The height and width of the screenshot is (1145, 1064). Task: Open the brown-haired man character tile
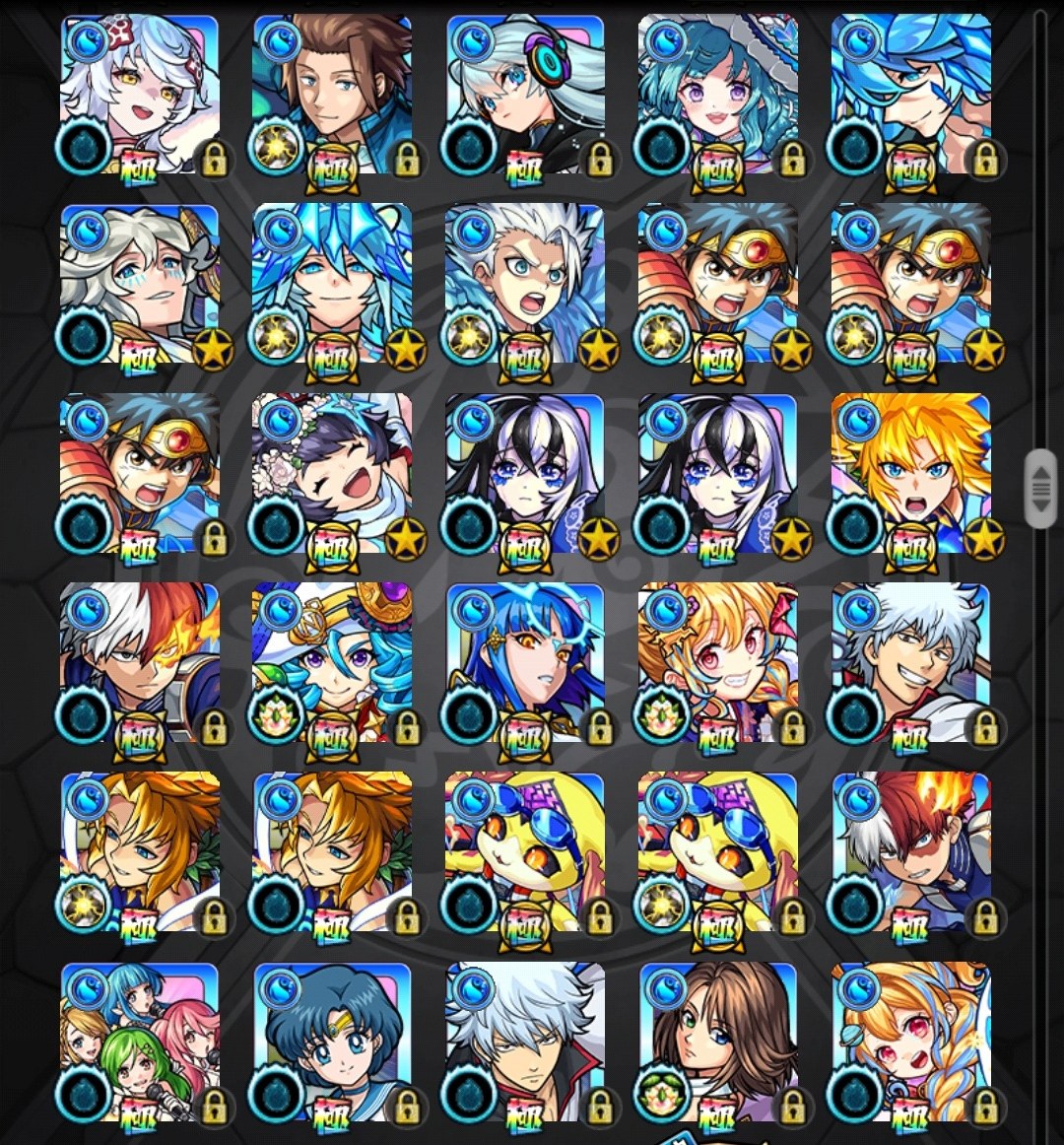pyautogui.click(x=333, y=94)
